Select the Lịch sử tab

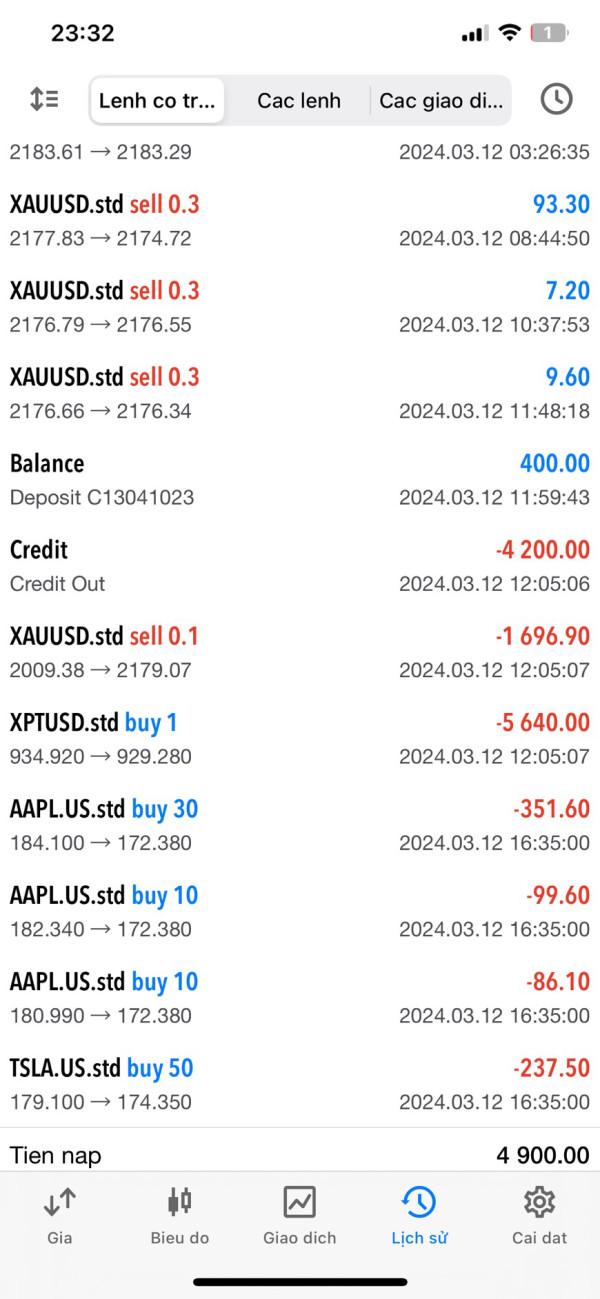[420, 1215]
